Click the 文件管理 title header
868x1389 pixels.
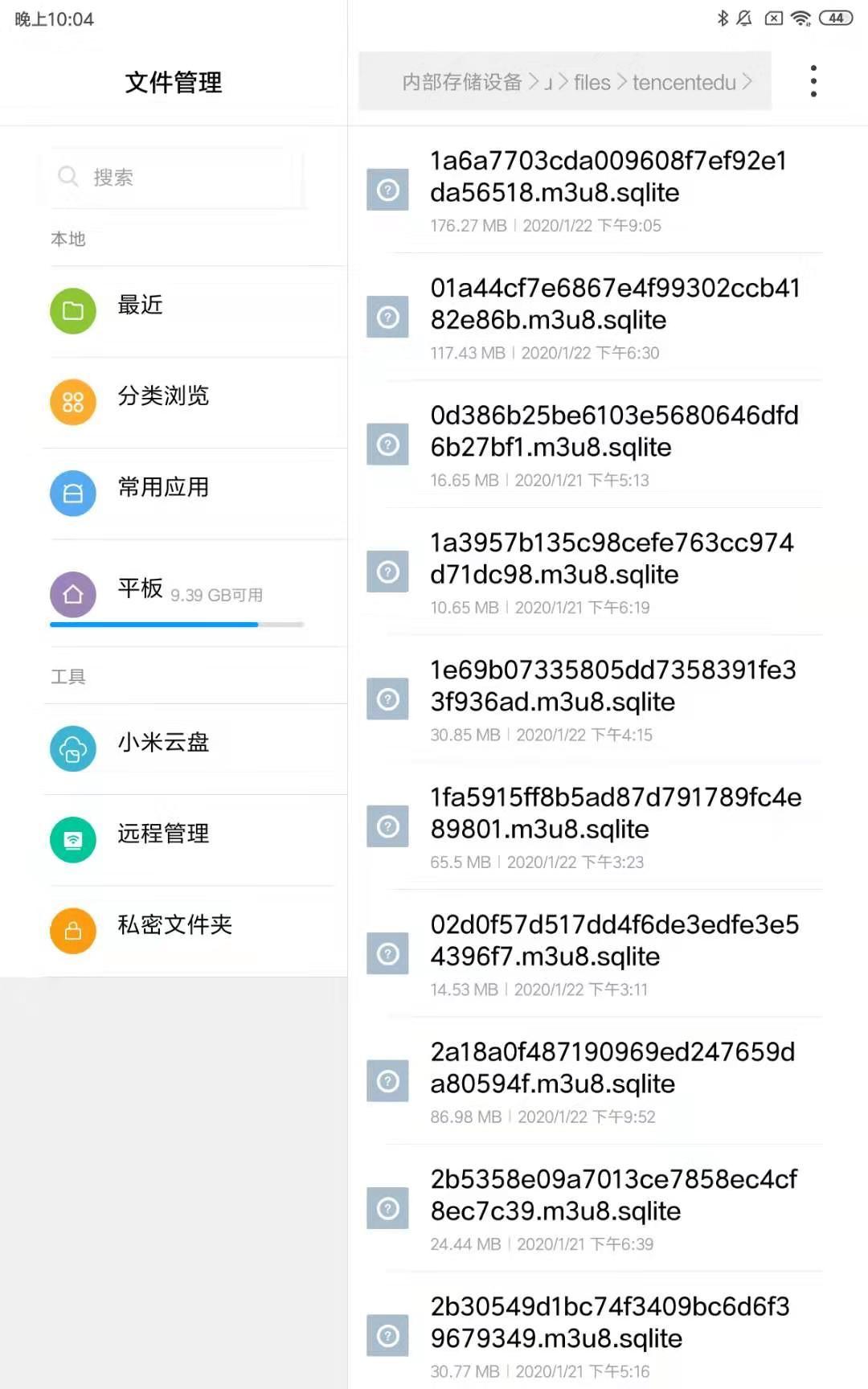[174, 83]
